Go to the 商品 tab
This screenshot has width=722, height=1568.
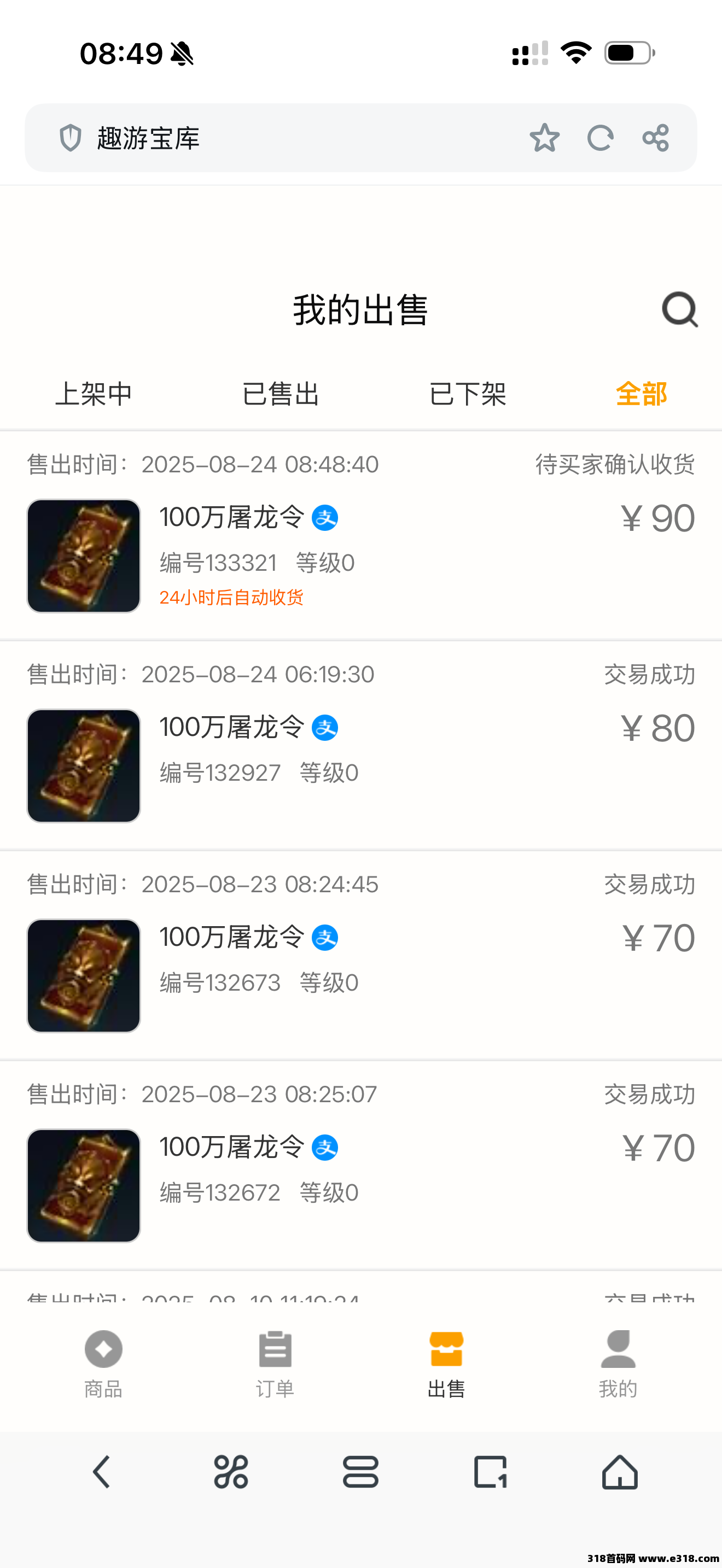[103, 1364]
